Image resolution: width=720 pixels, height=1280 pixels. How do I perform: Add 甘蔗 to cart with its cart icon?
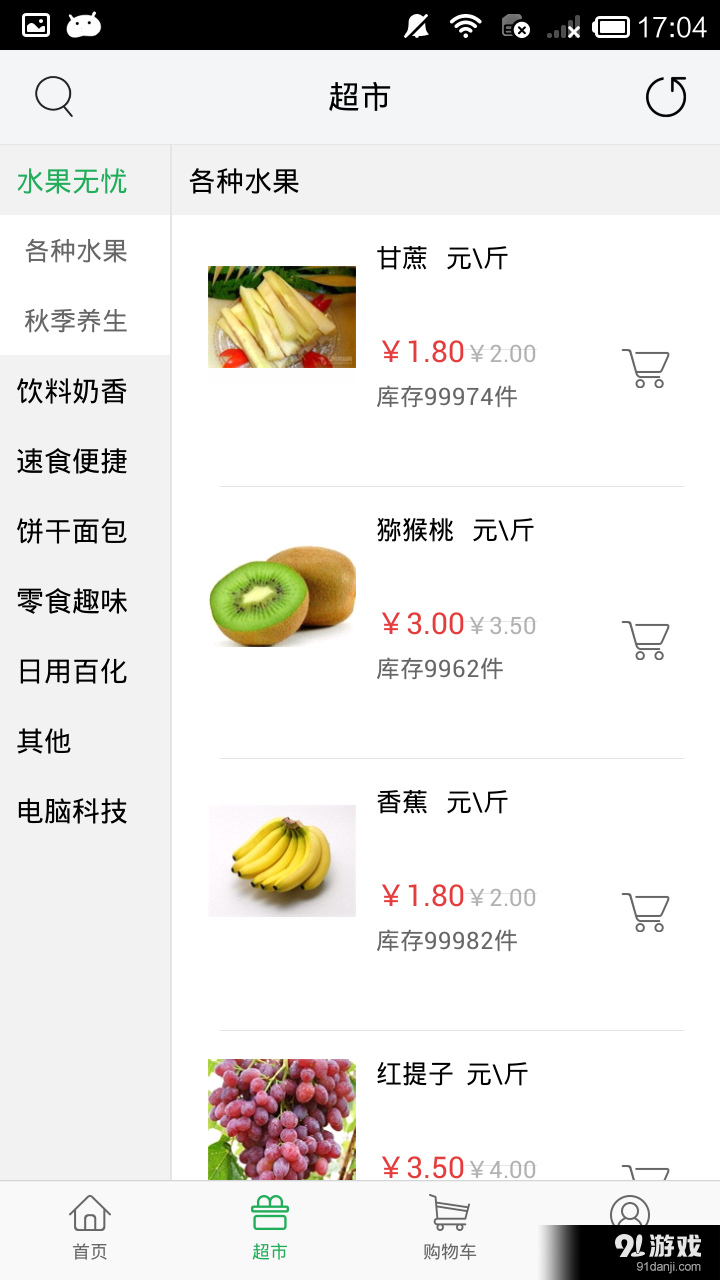[645, 367]
